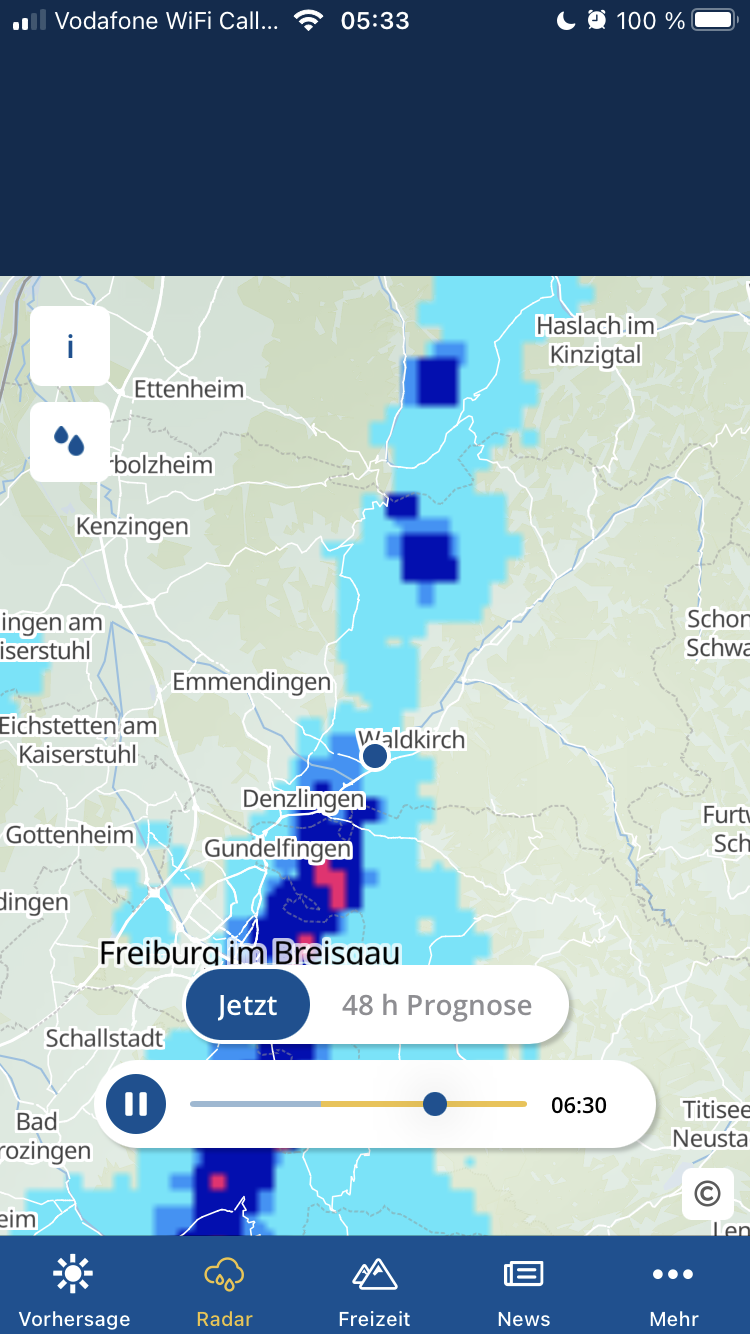This screenshot has height=1334, width=750.
Task: Pause the radar animation
Action: point(136,1104)
